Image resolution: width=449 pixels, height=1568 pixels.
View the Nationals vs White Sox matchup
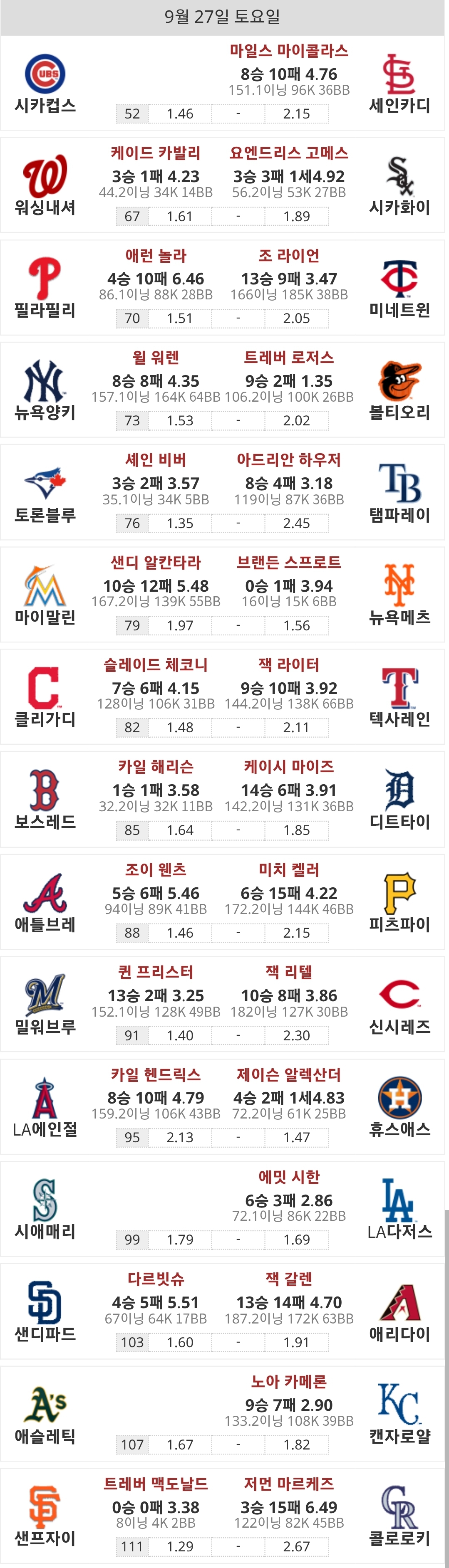tap(222, 185)
